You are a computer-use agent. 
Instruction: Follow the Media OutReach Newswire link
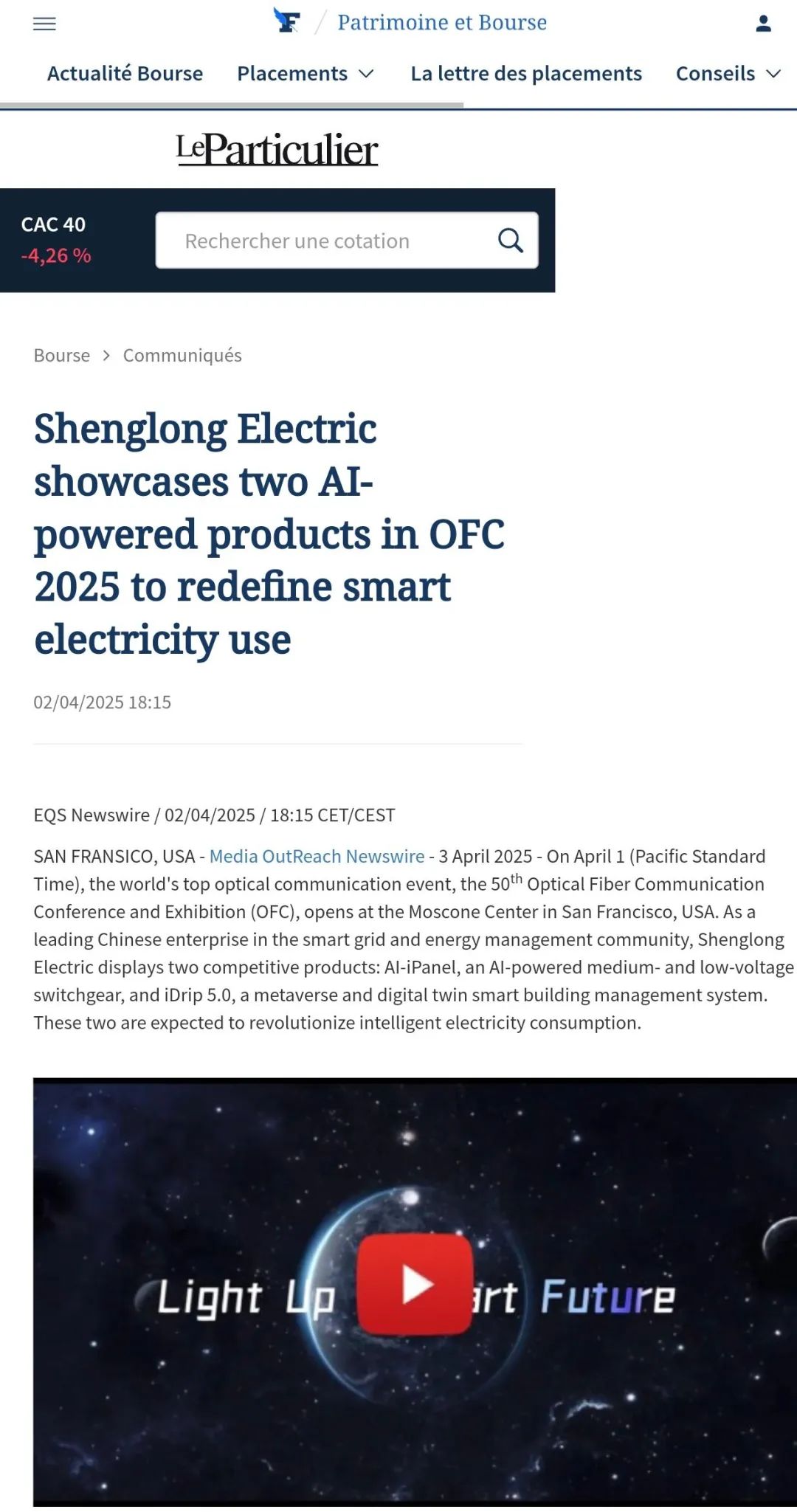pos(317,856)
